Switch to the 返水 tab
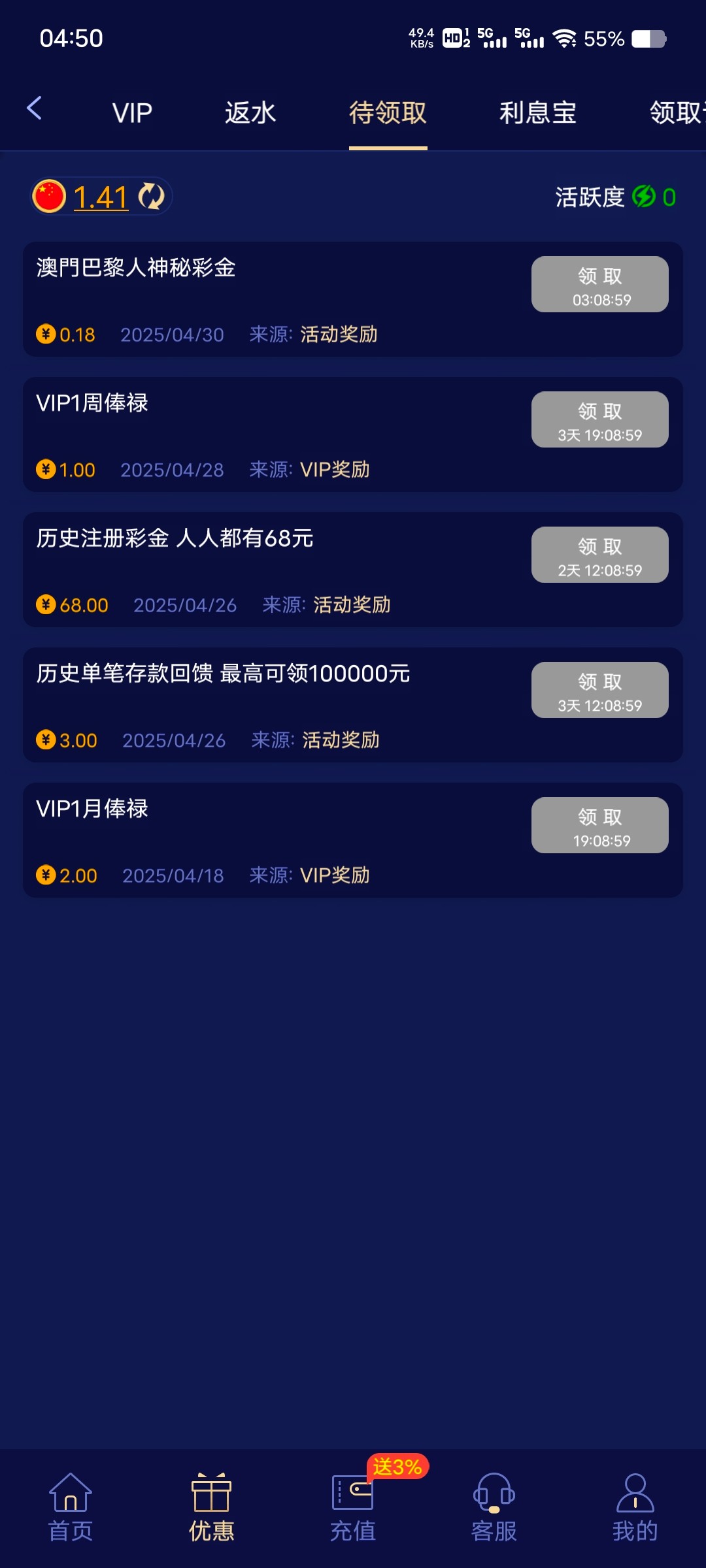706x1568 pixels. (x=250, y=113)
